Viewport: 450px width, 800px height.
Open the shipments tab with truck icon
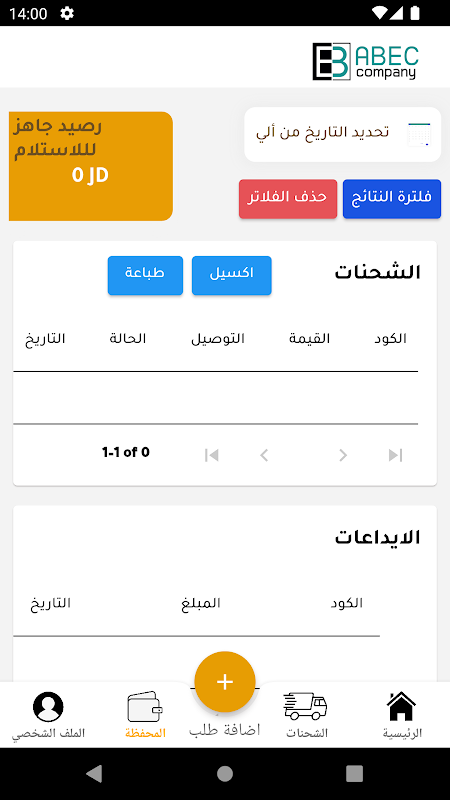click(x=306, y=715)
